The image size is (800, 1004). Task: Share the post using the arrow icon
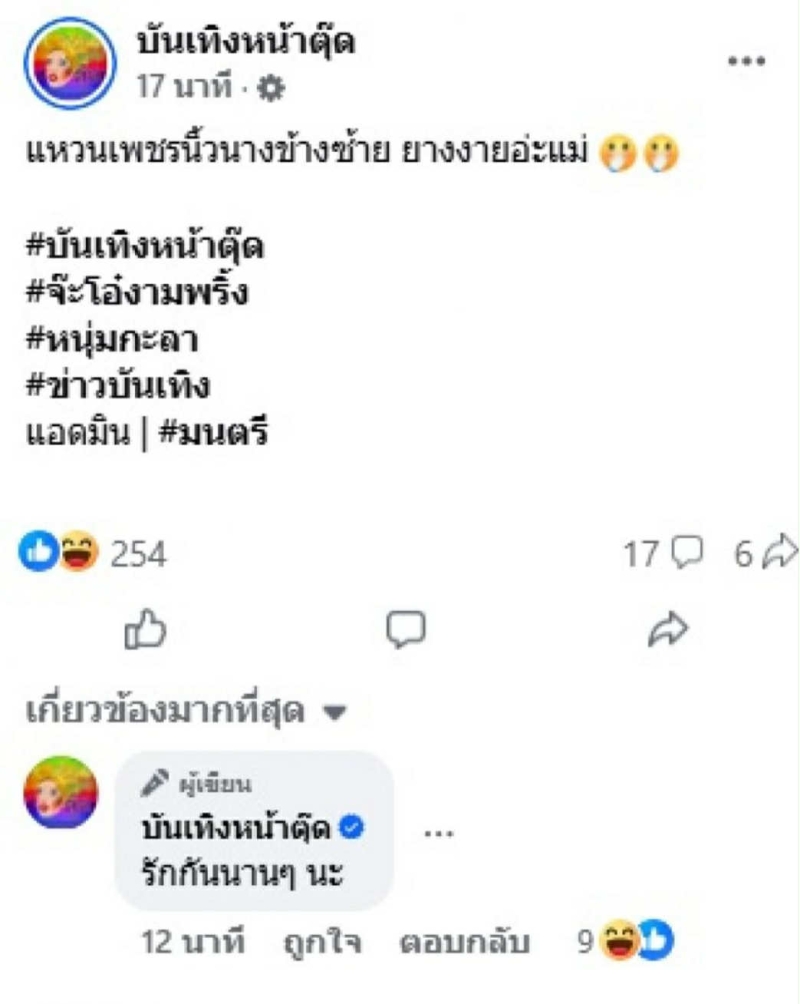665,629
